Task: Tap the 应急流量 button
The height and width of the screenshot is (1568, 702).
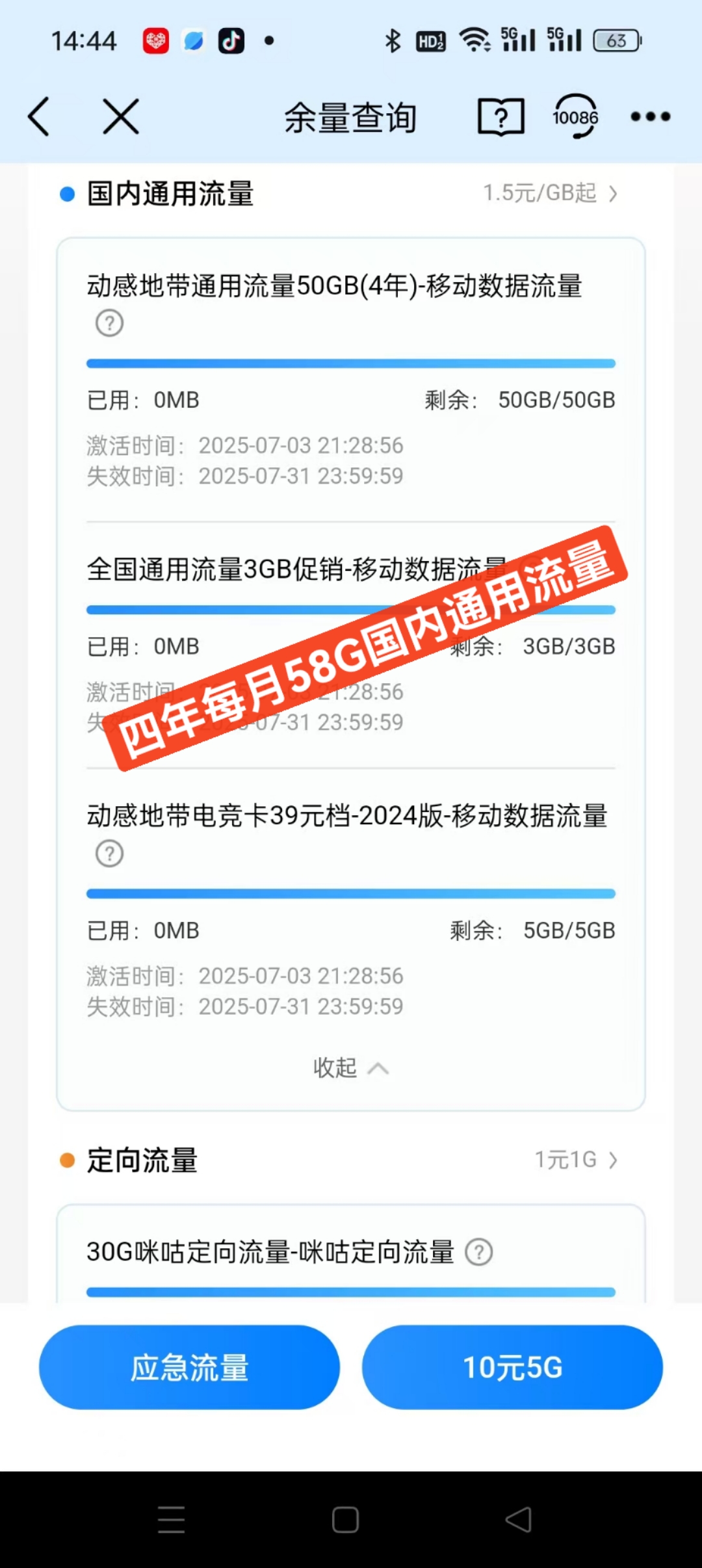Action: pyautogui.click(x=189, y=1368)
